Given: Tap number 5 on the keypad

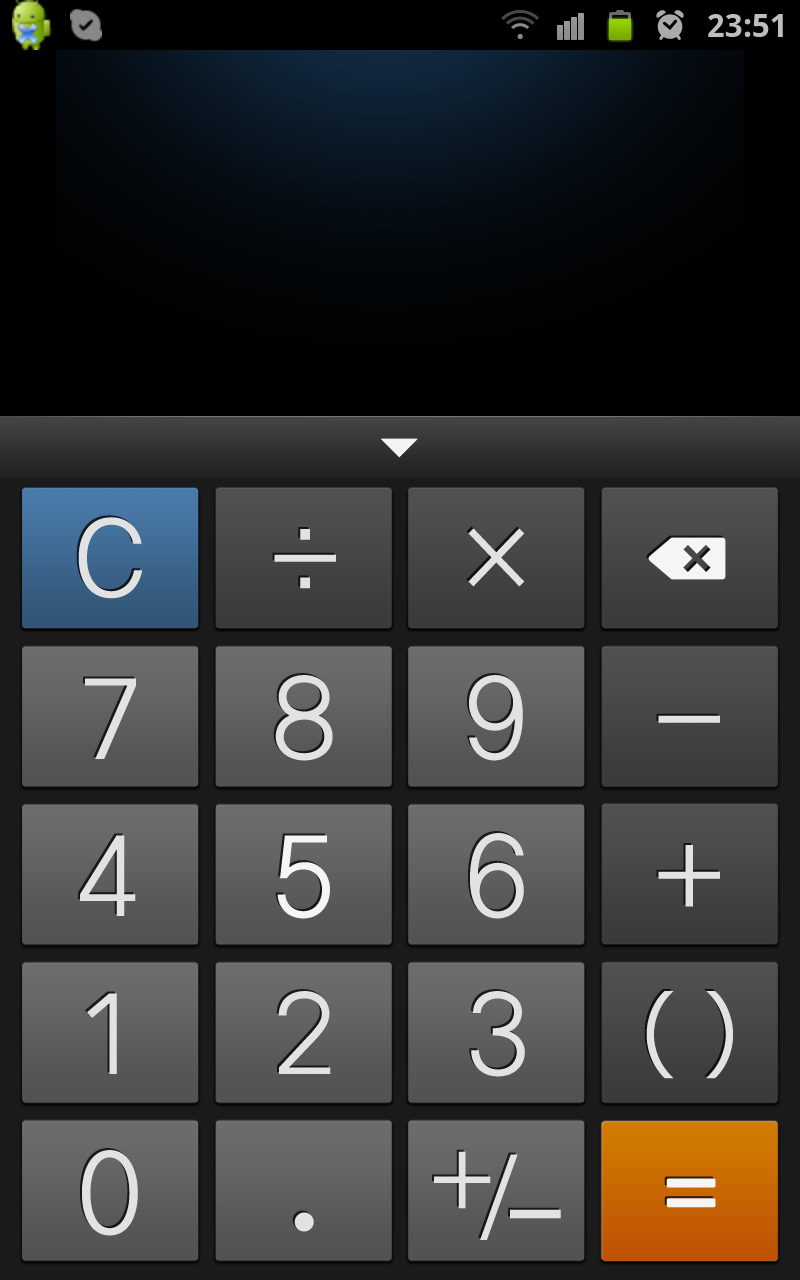Looking at the screenshot, I should point(303,874).
